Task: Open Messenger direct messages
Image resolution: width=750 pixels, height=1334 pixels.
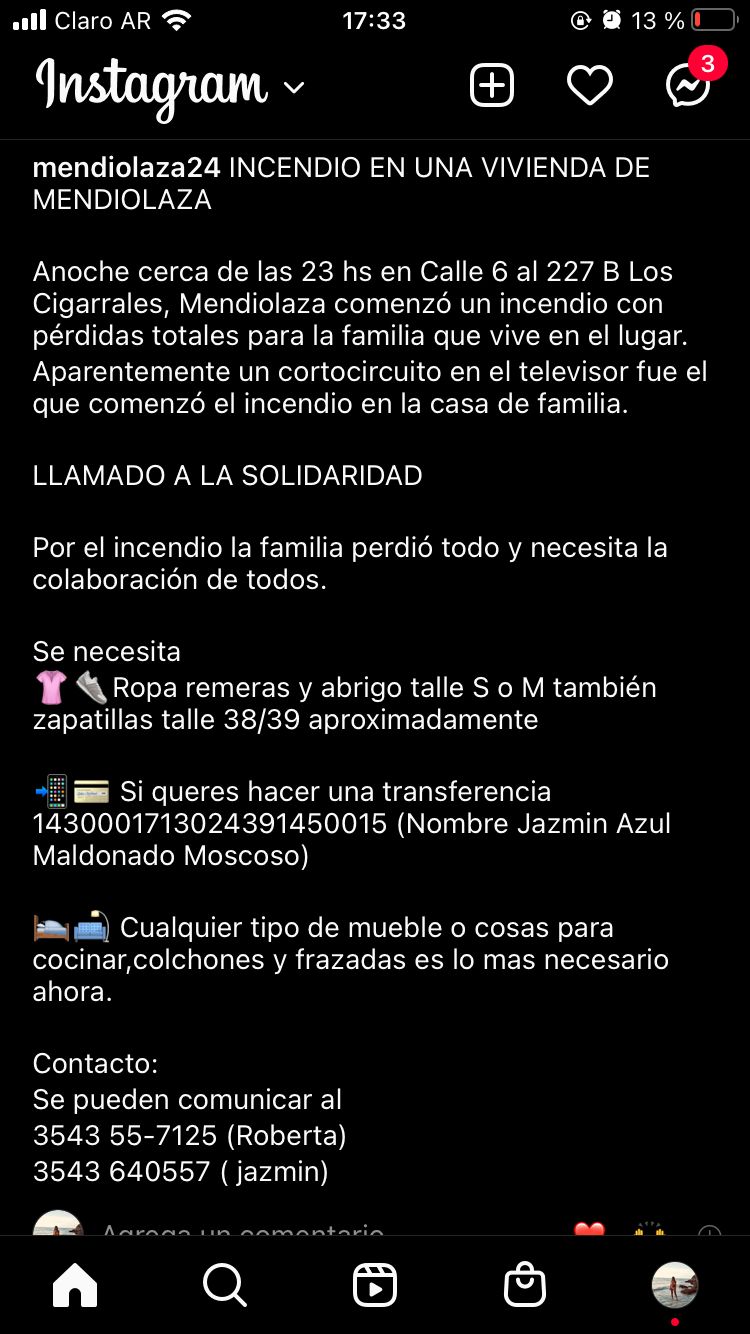Action: [x=688, y=86]
